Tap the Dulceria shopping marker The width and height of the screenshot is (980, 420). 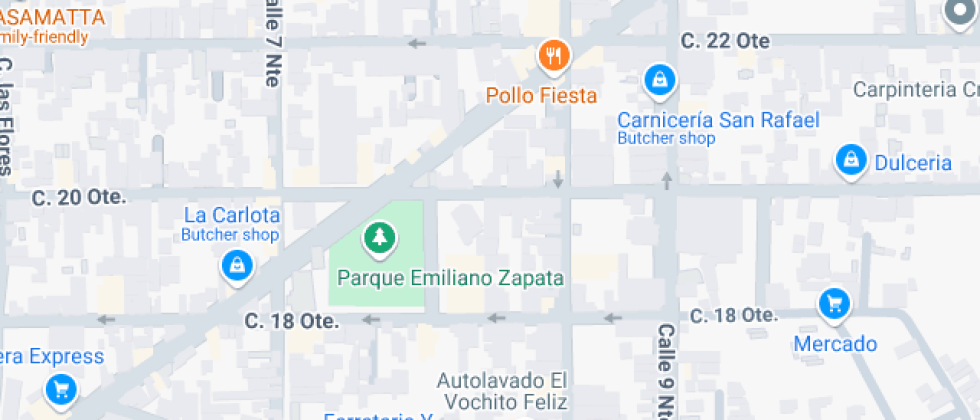tap(850, 159)
